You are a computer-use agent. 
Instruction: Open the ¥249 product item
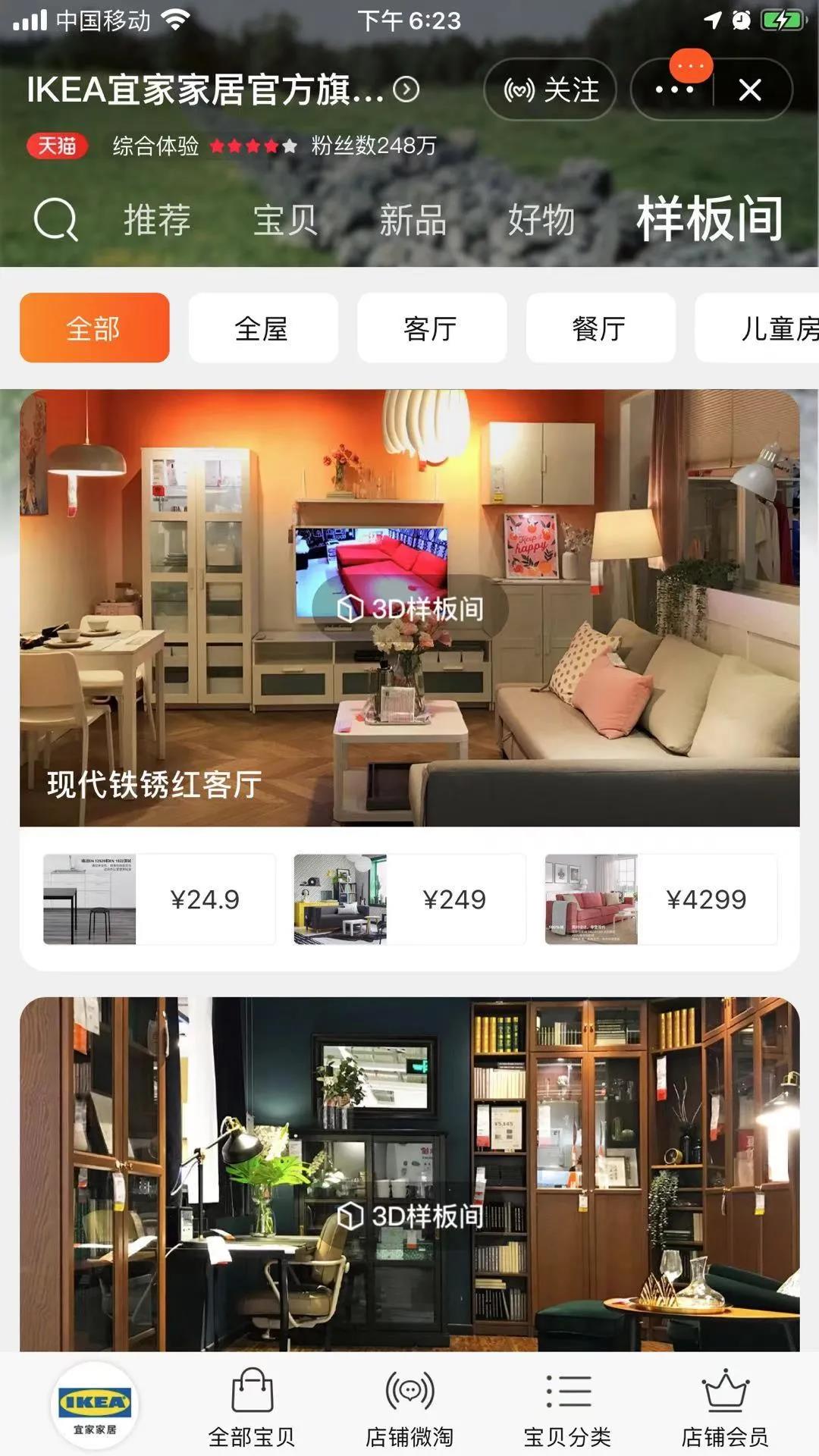pyautogui.click(x=409, y=899)
